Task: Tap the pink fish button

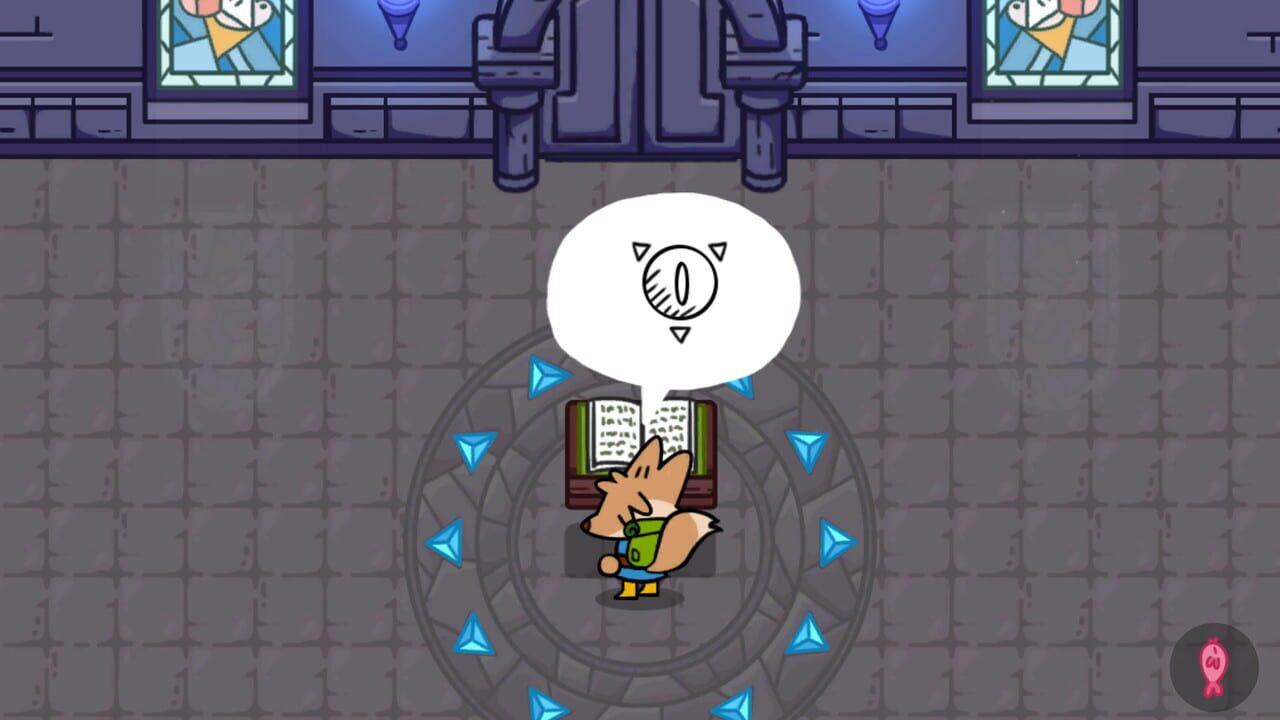Action: (x=1213, y=667)
